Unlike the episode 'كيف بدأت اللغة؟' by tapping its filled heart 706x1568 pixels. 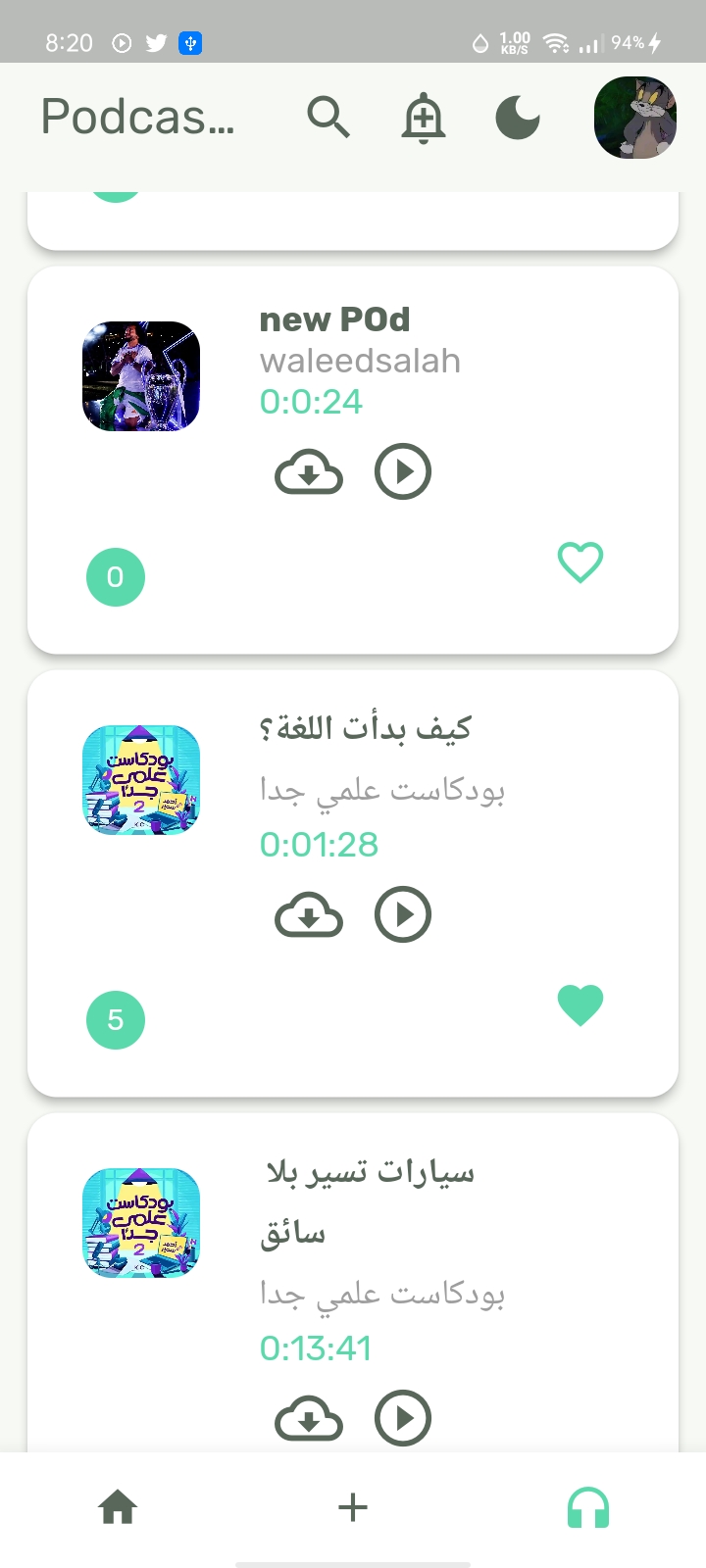(580, 1004)
